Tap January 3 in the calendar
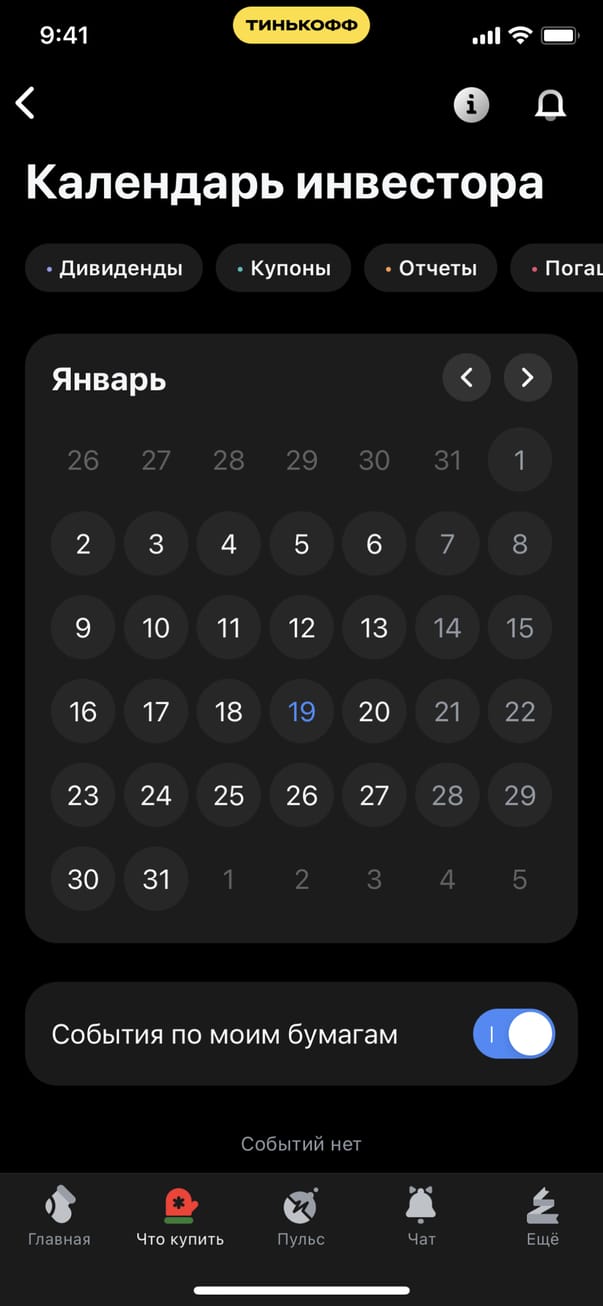The image size is (603, 1306). [x=156, y=544]
